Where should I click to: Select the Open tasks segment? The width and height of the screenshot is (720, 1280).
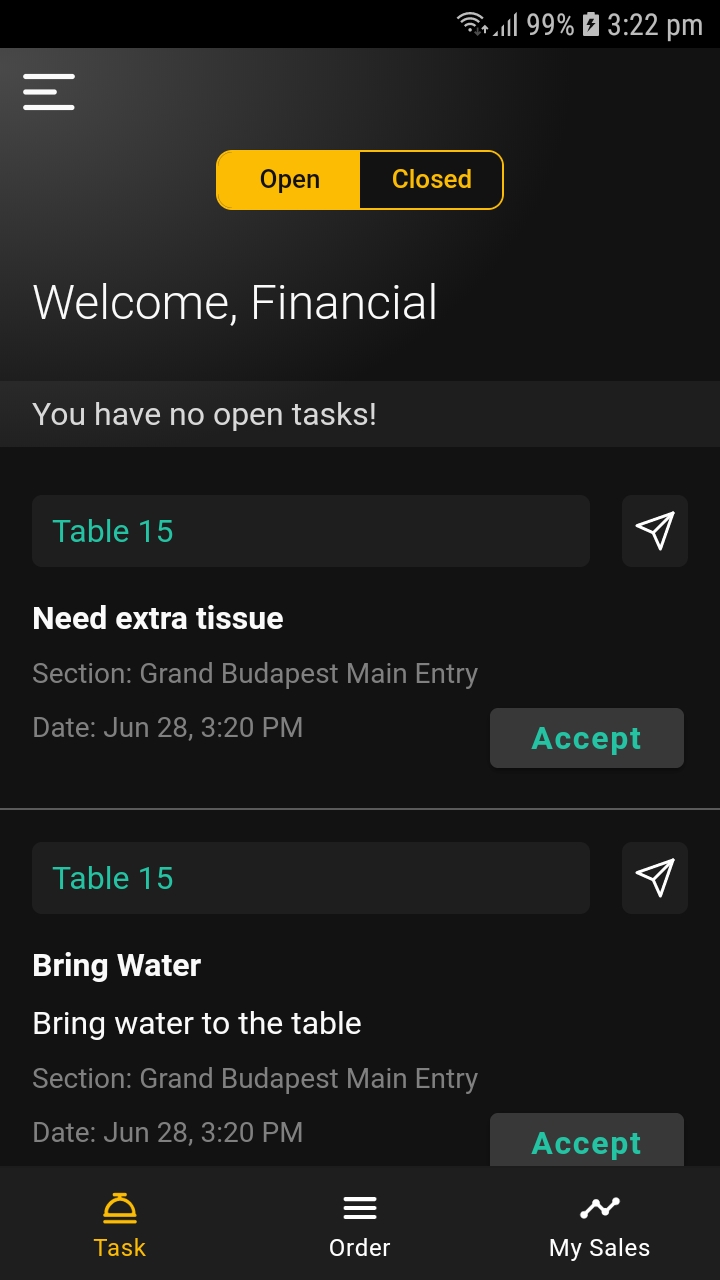pyautogui.click(x=289, y=180)
